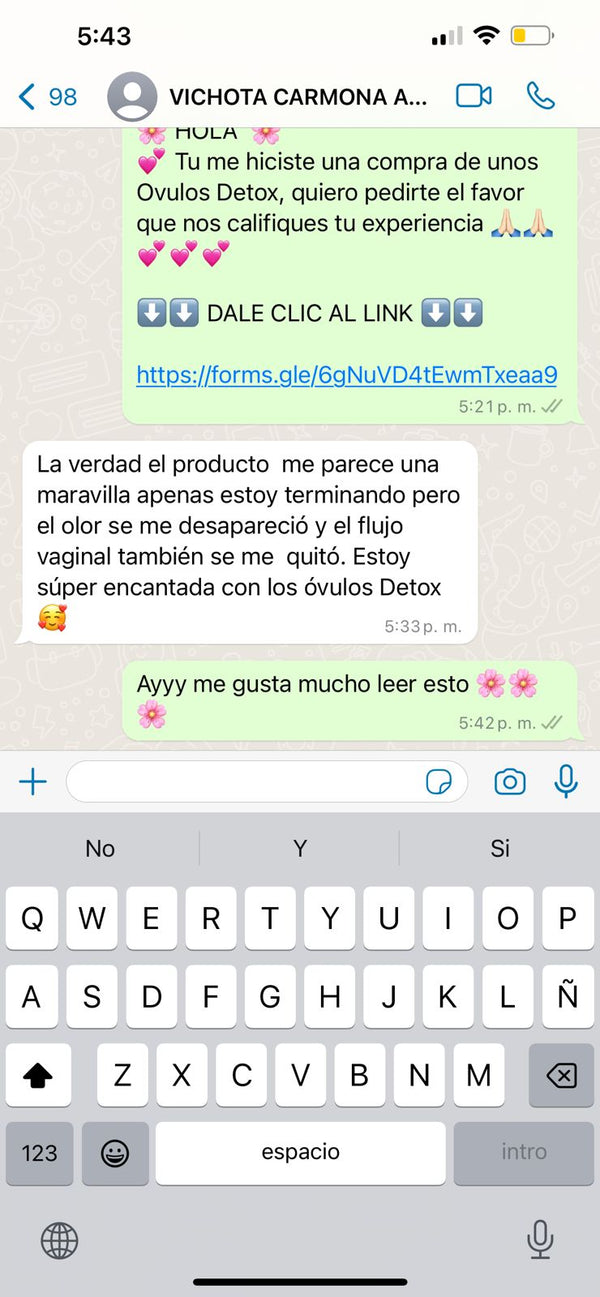Open the camera

point(510,782)
